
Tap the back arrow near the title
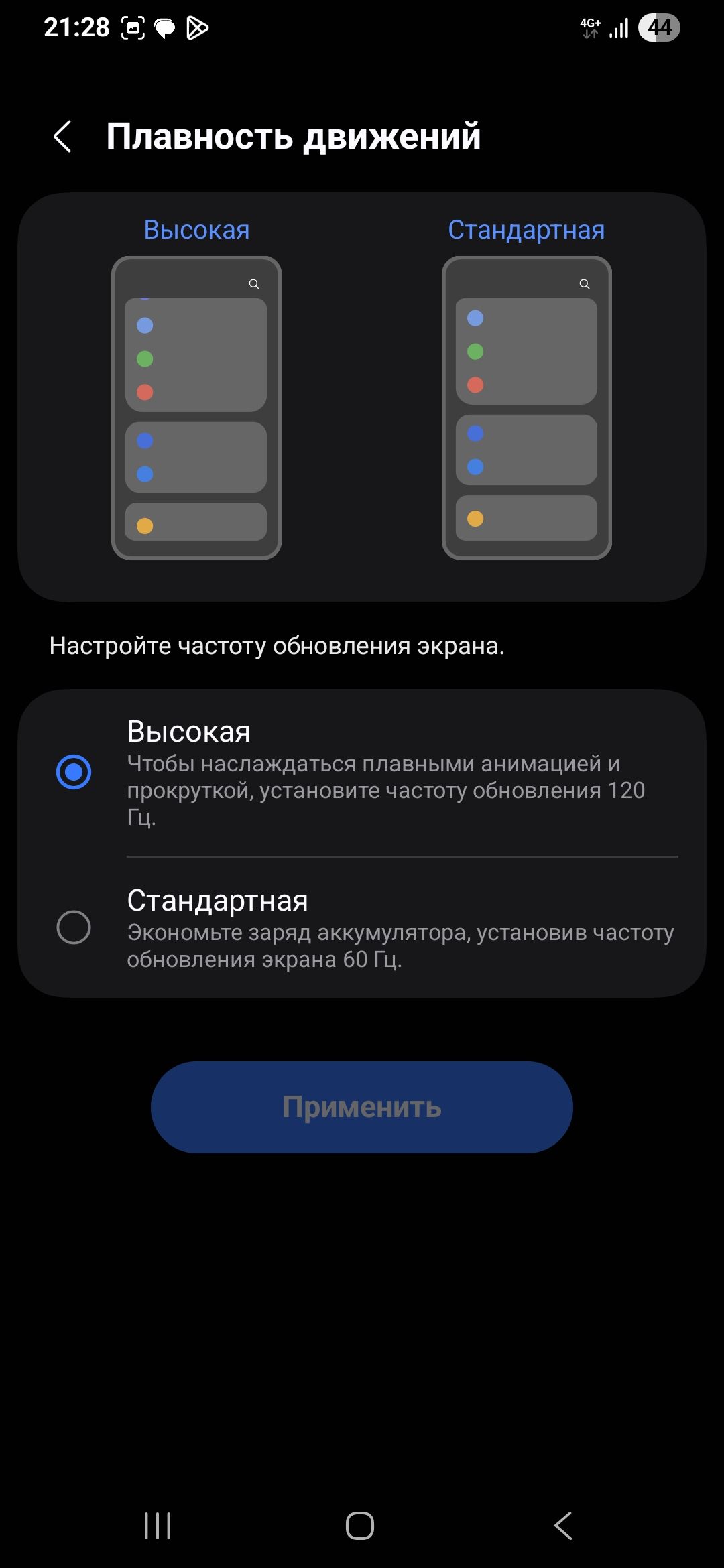64,137
